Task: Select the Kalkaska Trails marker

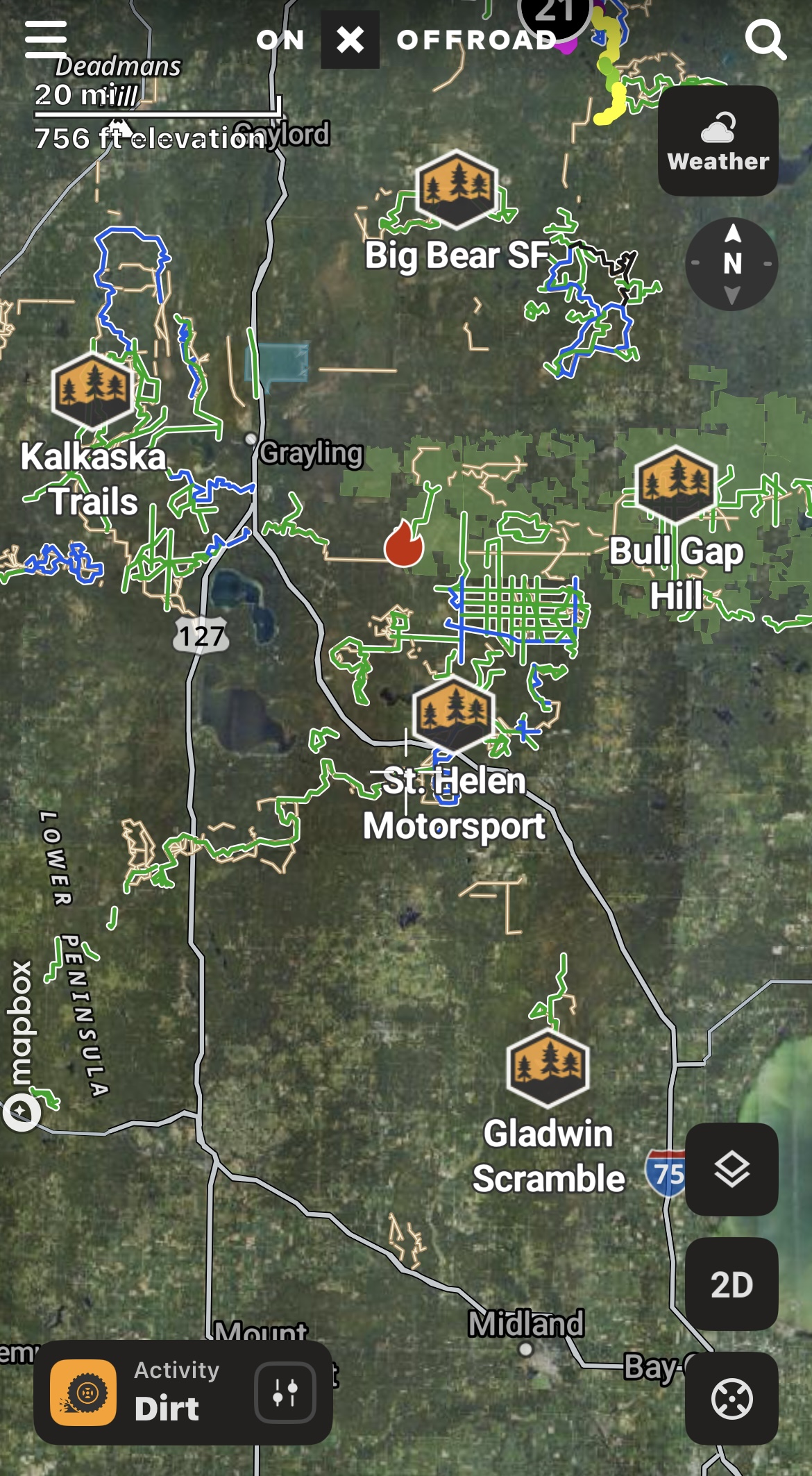Action: [92, 391]
